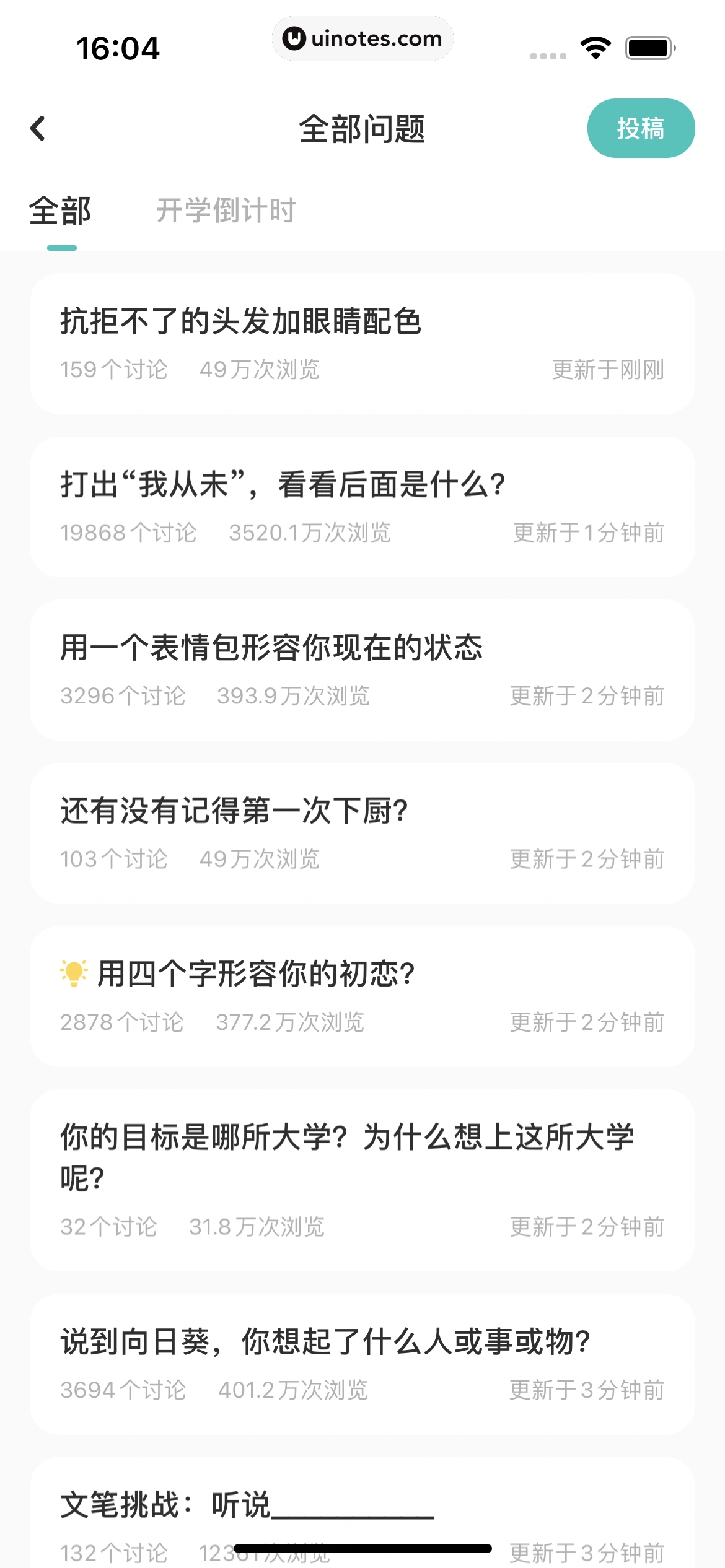Tap the back chevron to return
This screenshot has width=725, height=1568.
38,128
